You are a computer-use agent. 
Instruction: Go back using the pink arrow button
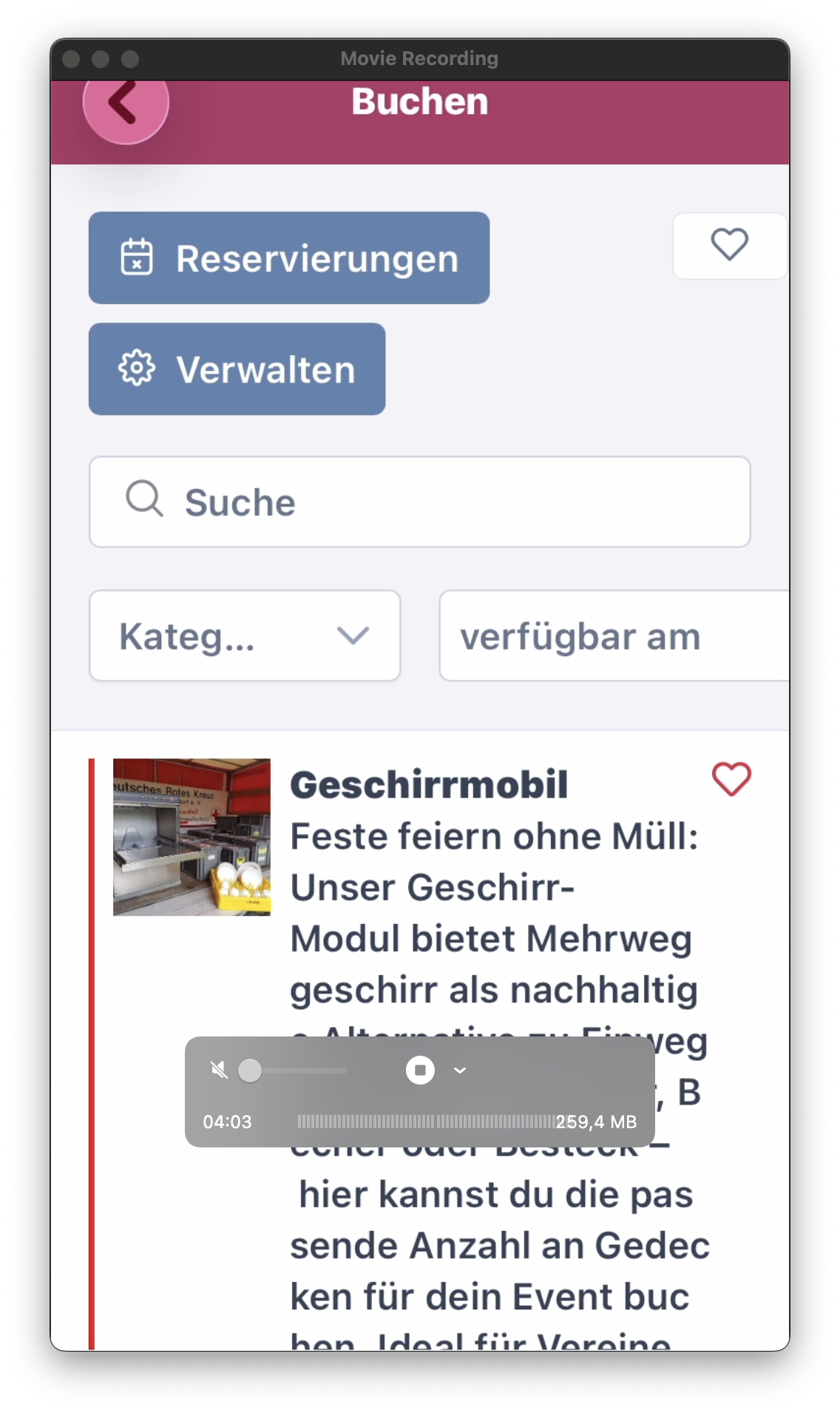coord(125,104)
